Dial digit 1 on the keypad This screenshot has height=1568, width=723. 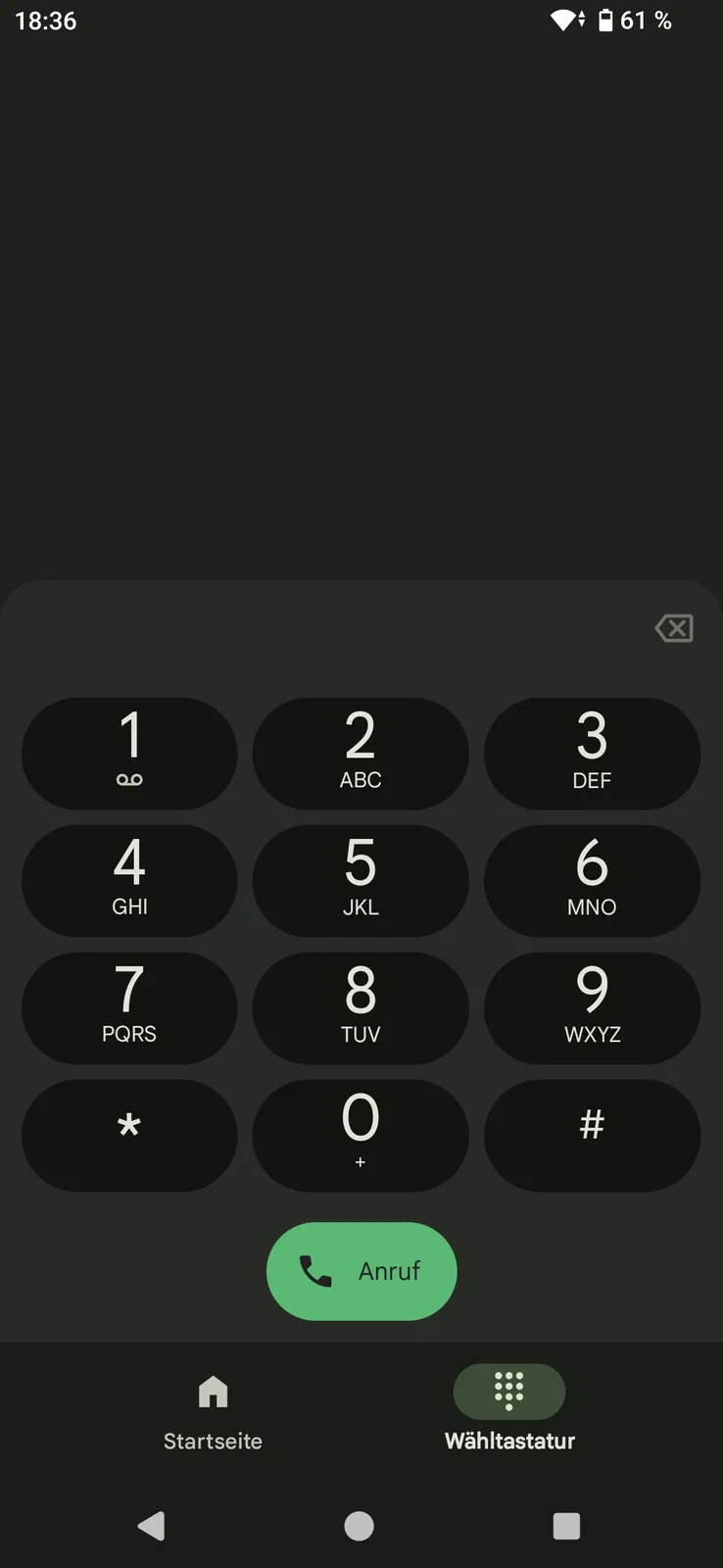point(129,753)
